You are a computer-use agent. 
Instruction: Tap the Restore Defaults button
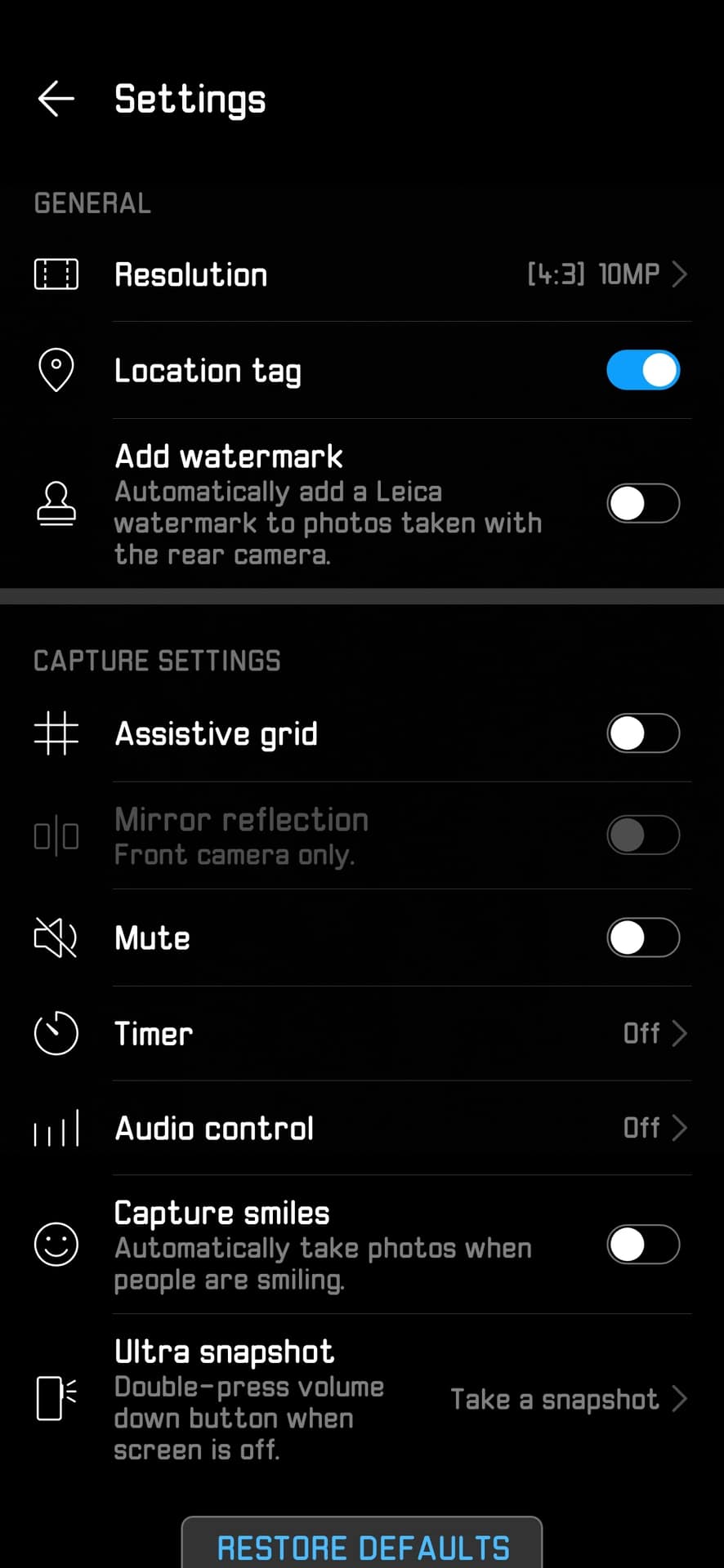(x=361, y=1546)
